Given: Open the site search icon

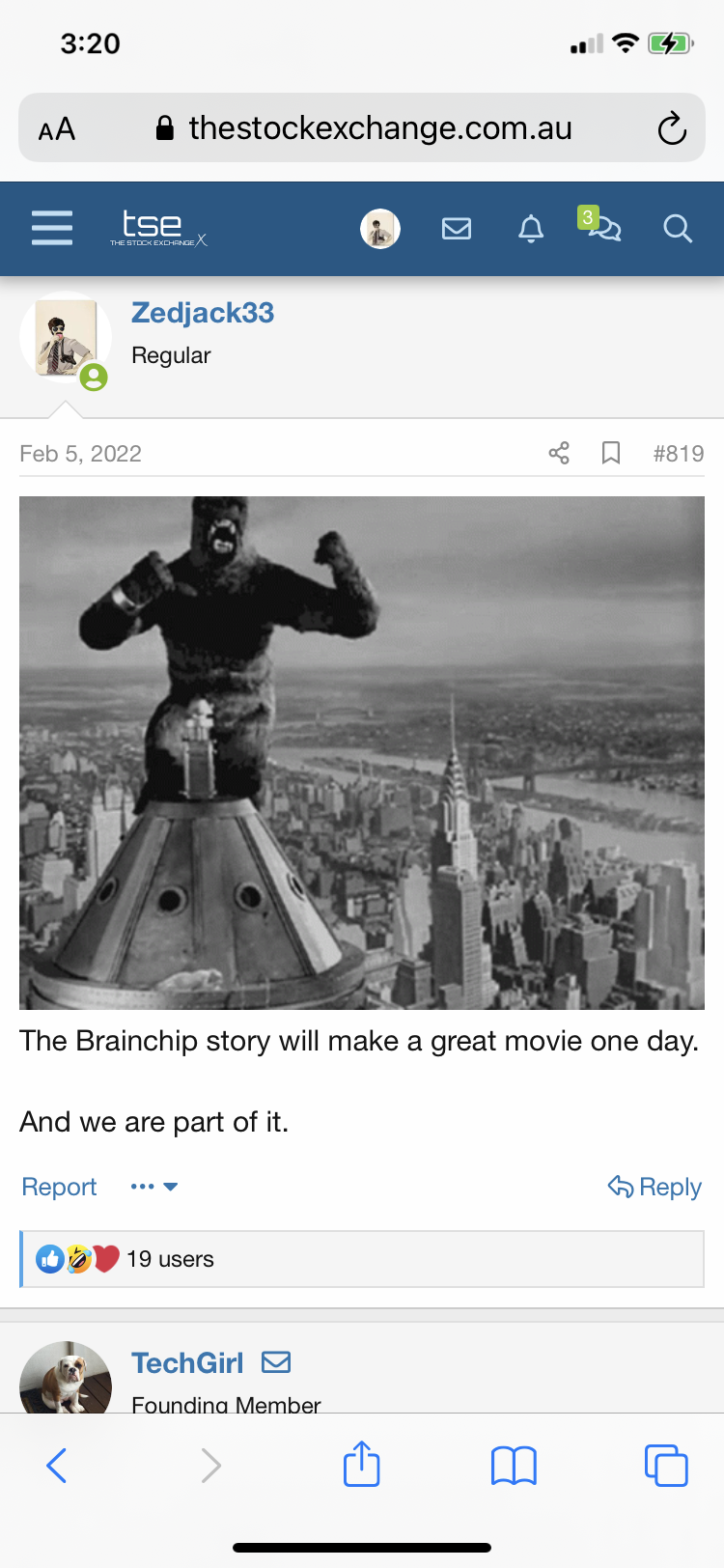Looking at the screenshot, I should pyautogui.click(x=678, y=229).
